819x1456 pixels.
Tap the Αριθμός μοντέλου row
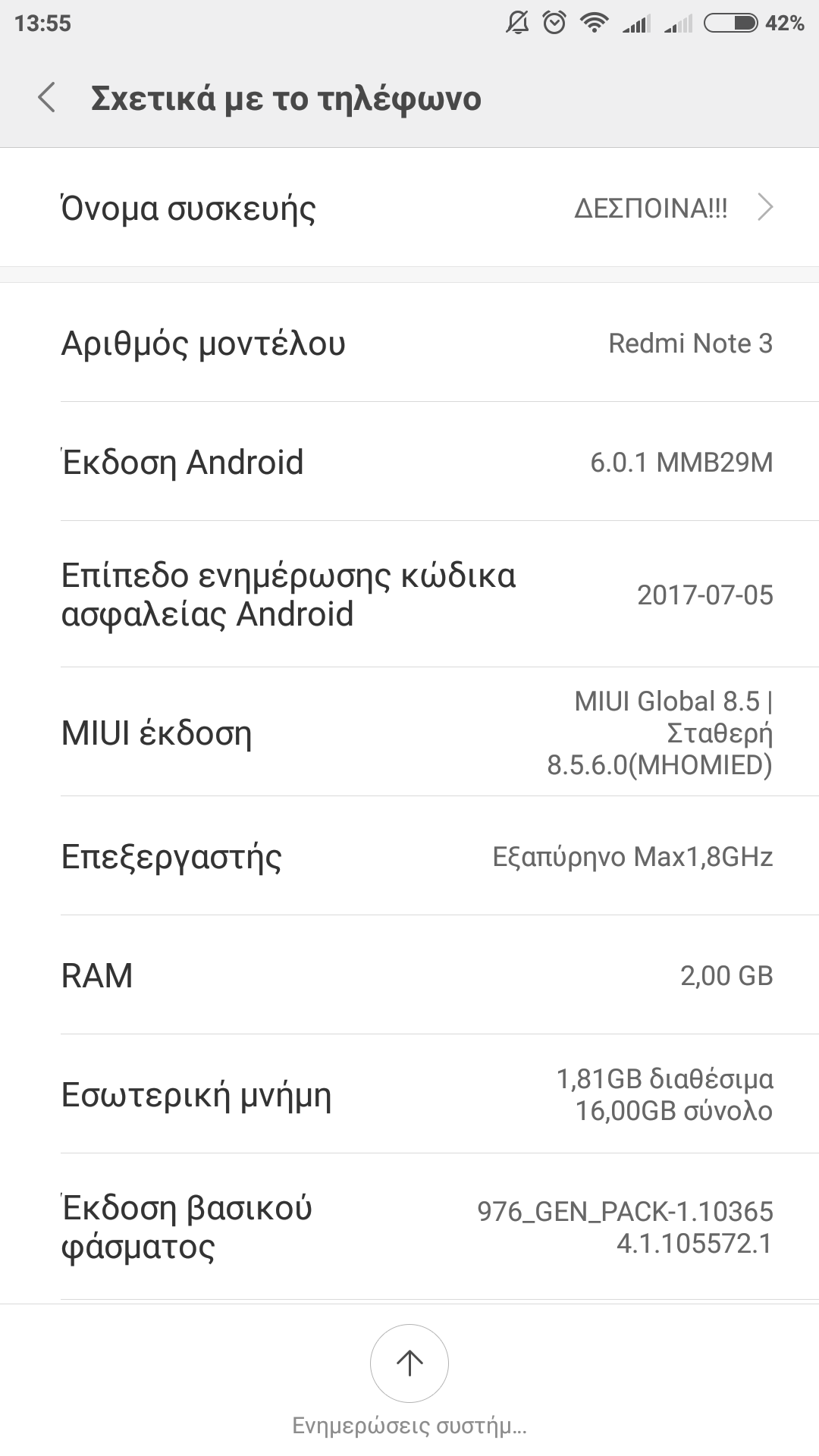[x=409, y=343]
